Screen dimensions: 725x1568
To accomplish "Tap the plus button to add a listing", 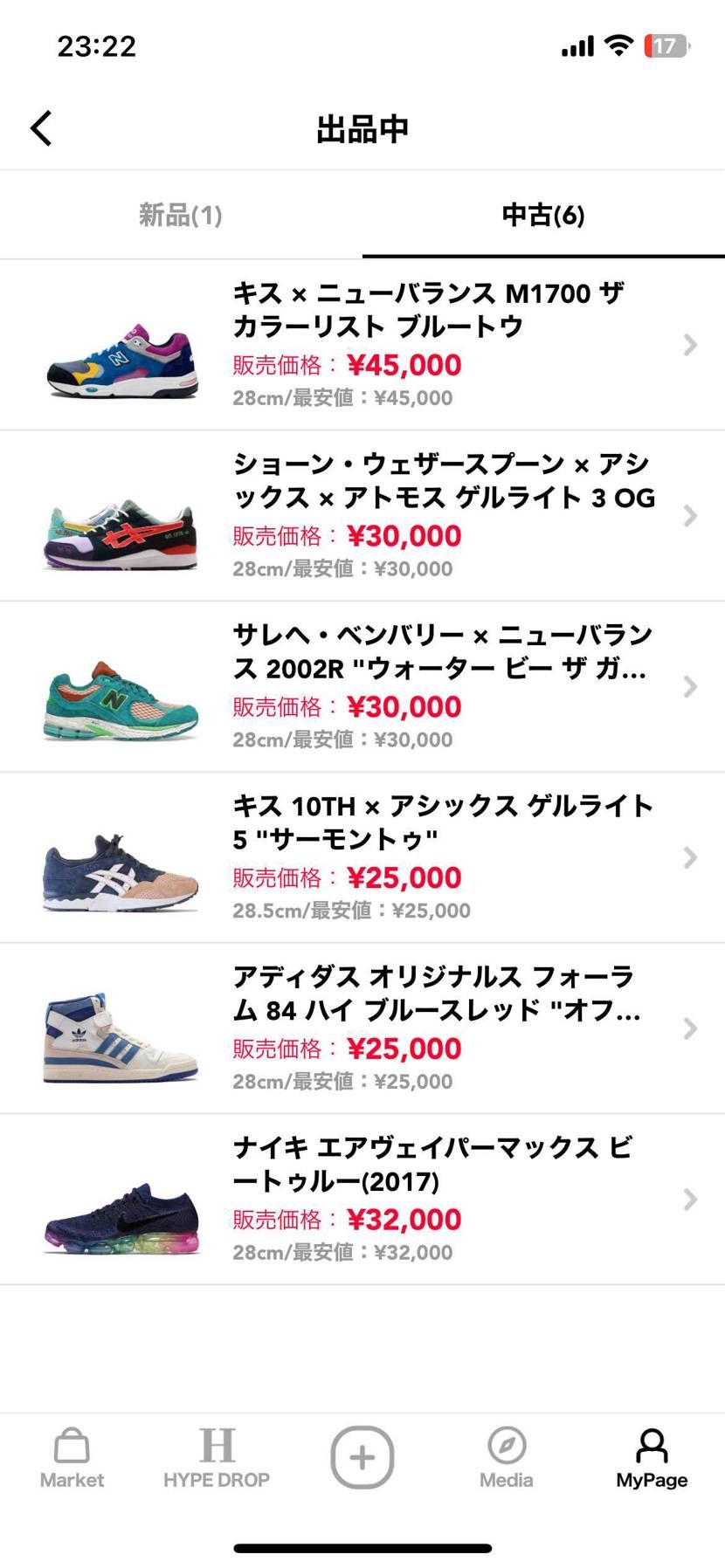I will [x=362, y=1457].
